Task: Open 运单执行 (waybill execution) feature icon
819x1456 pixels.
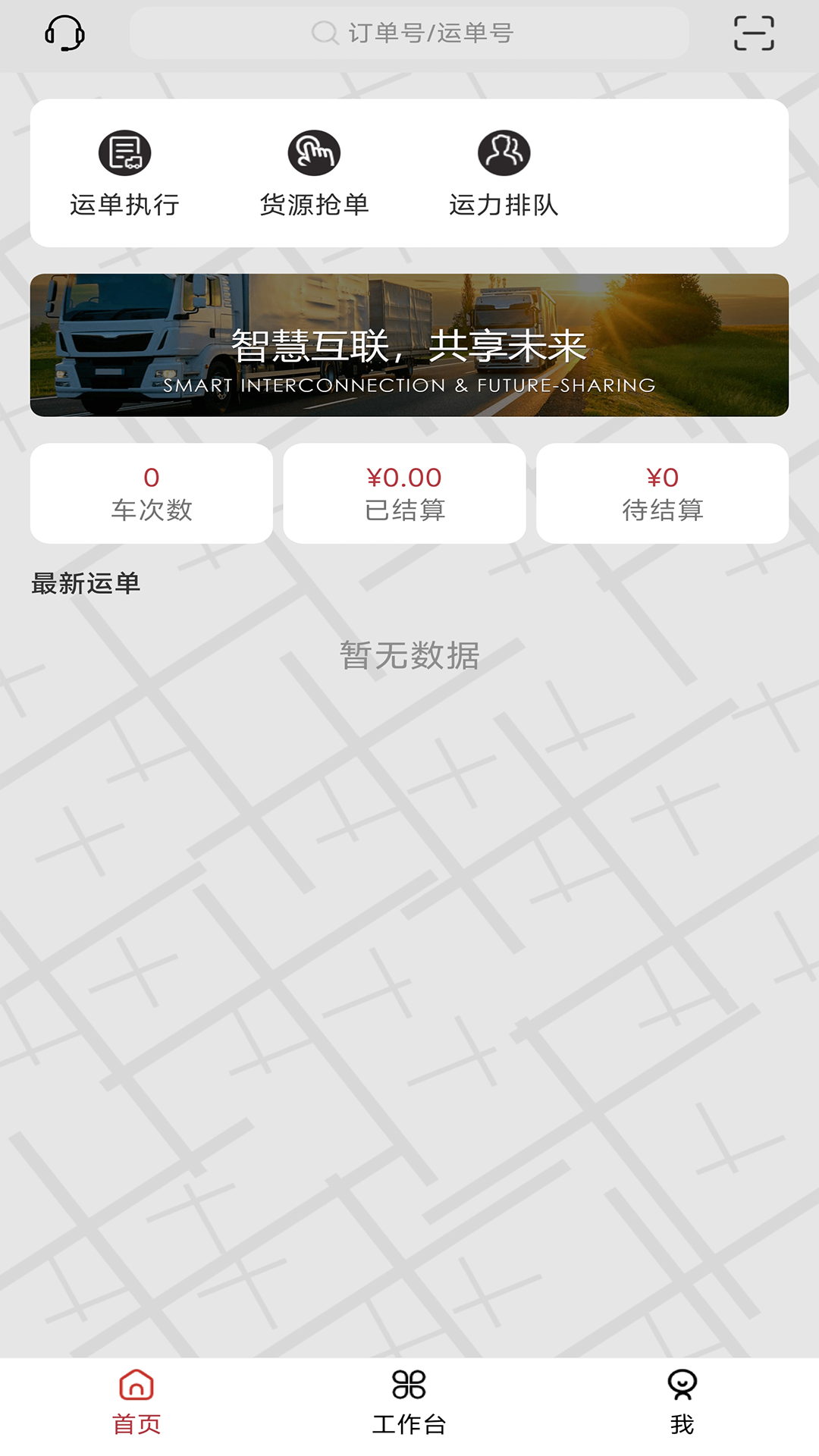Action: (x=125, y=152)
